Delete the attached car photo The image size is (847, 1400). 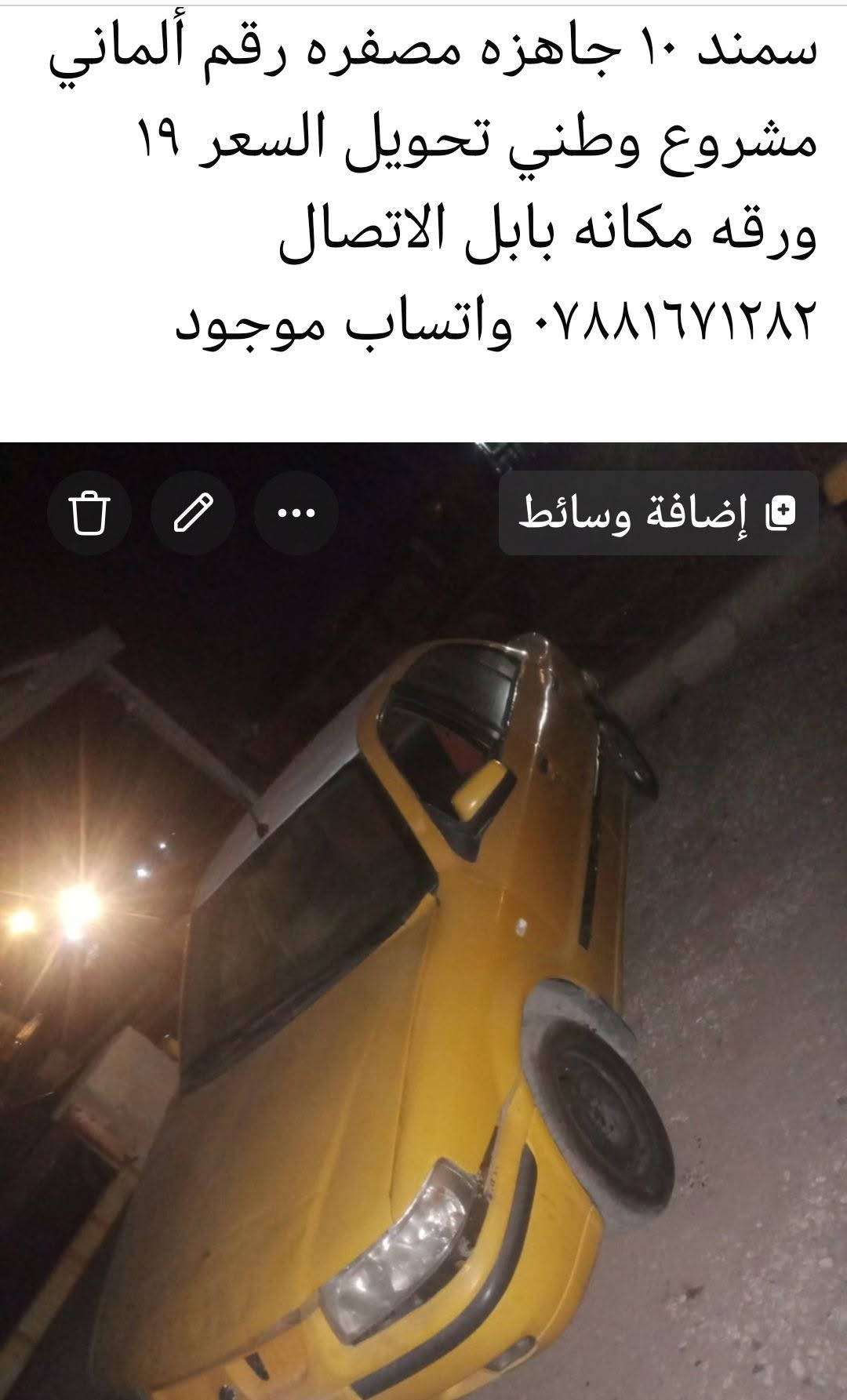click(89, 513)
